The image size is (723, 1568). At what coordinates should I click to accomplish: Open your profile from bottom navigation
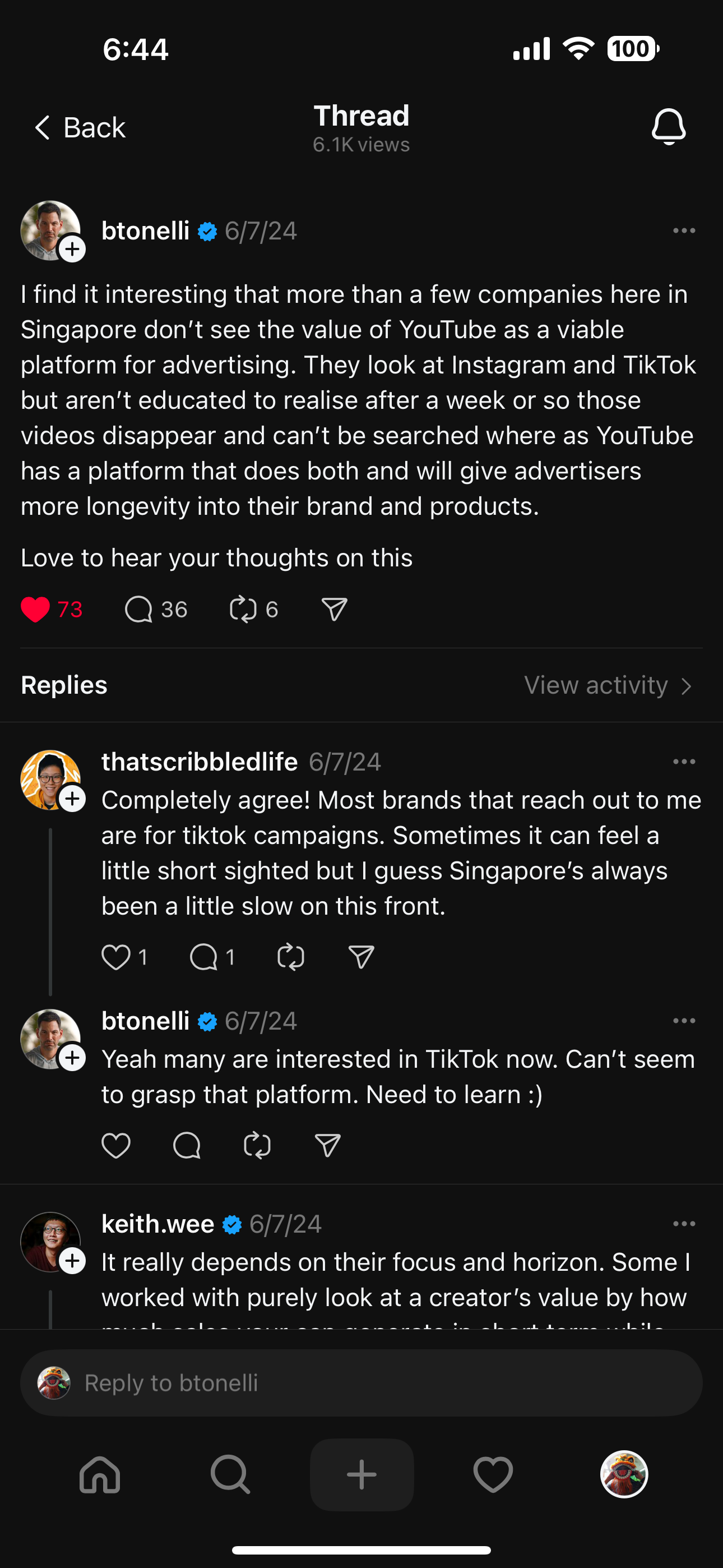(624, 1474)
